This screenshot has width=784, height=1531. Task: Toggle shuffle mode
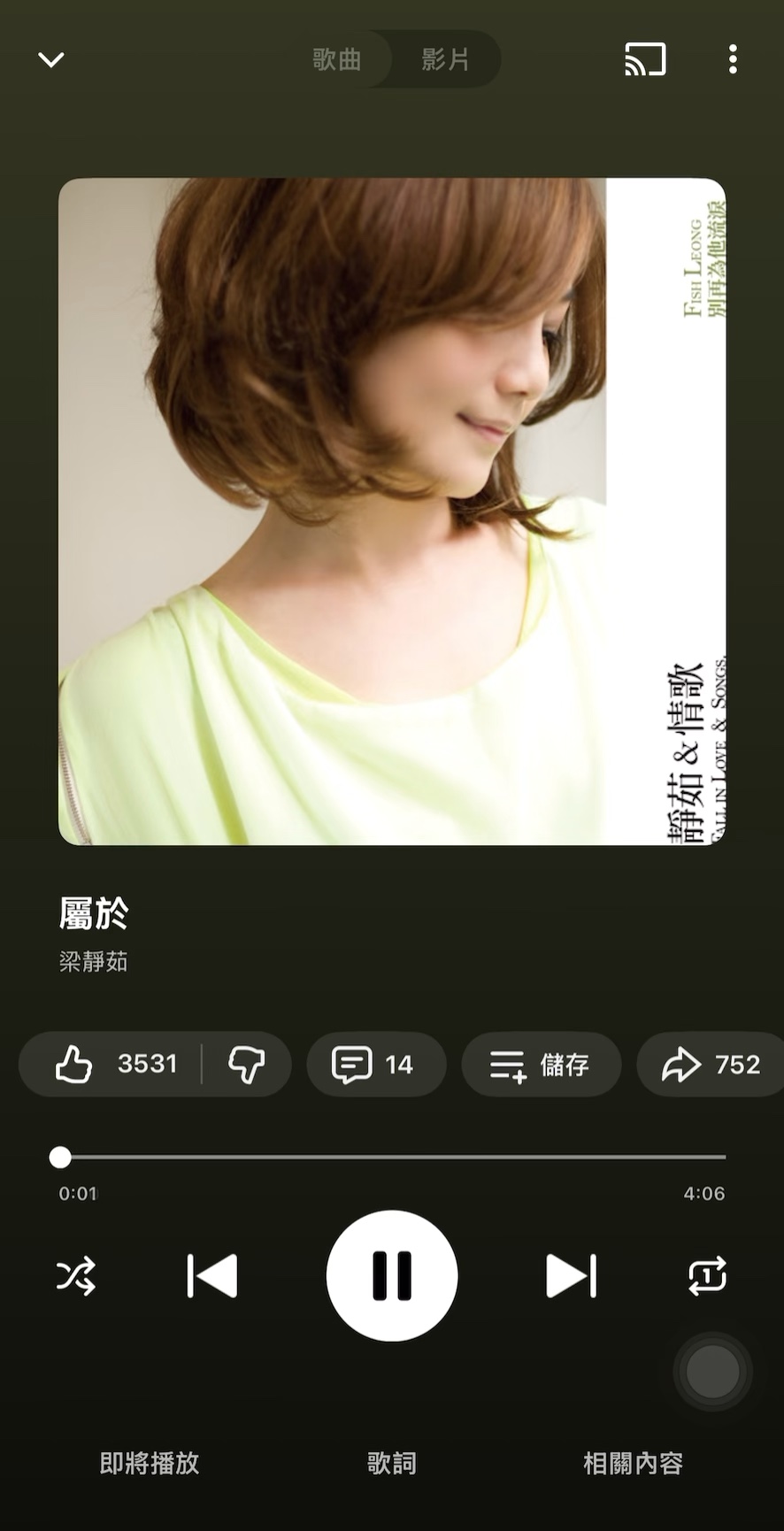[x=76, y=1276]
